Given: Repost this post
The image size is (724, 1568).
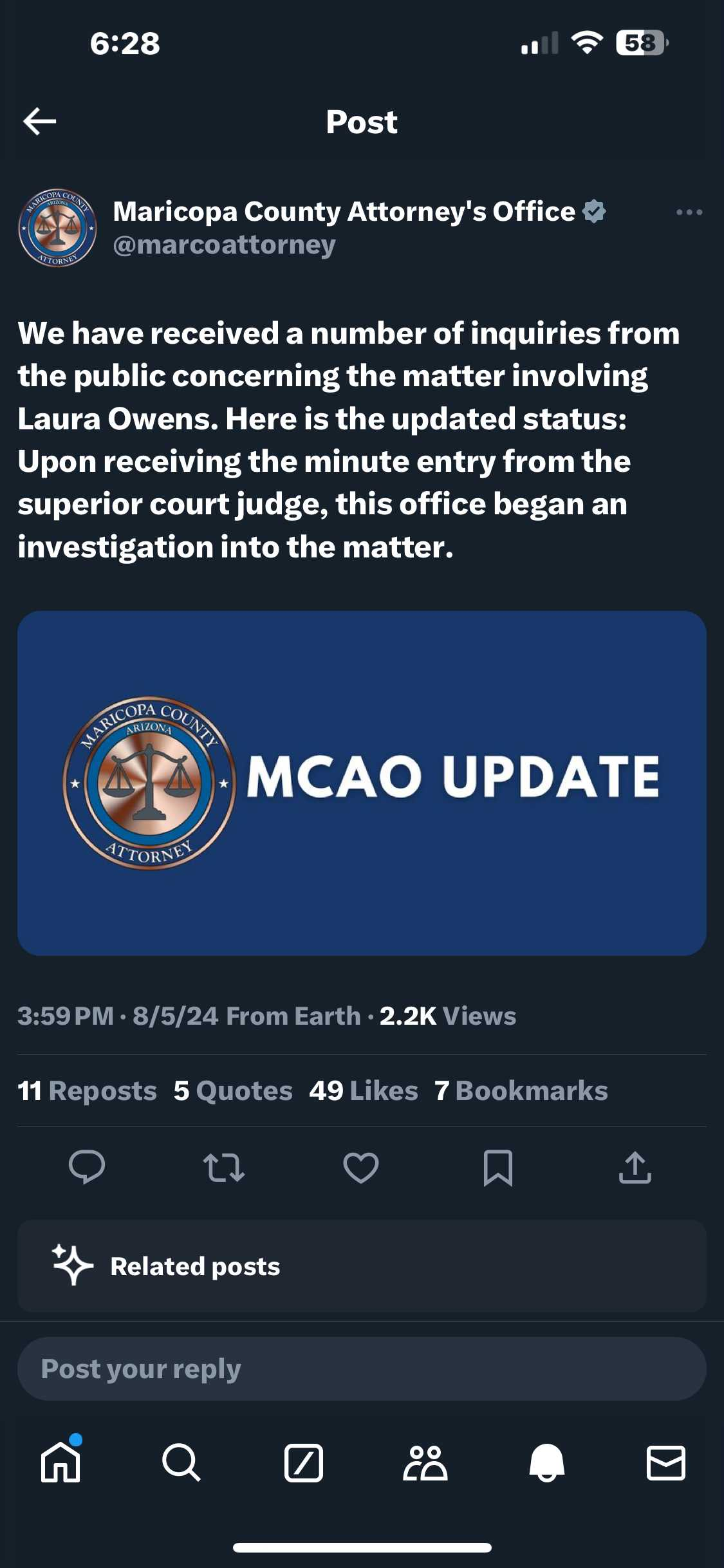Looking at the screenshot, I should (x=224, y=1168).
